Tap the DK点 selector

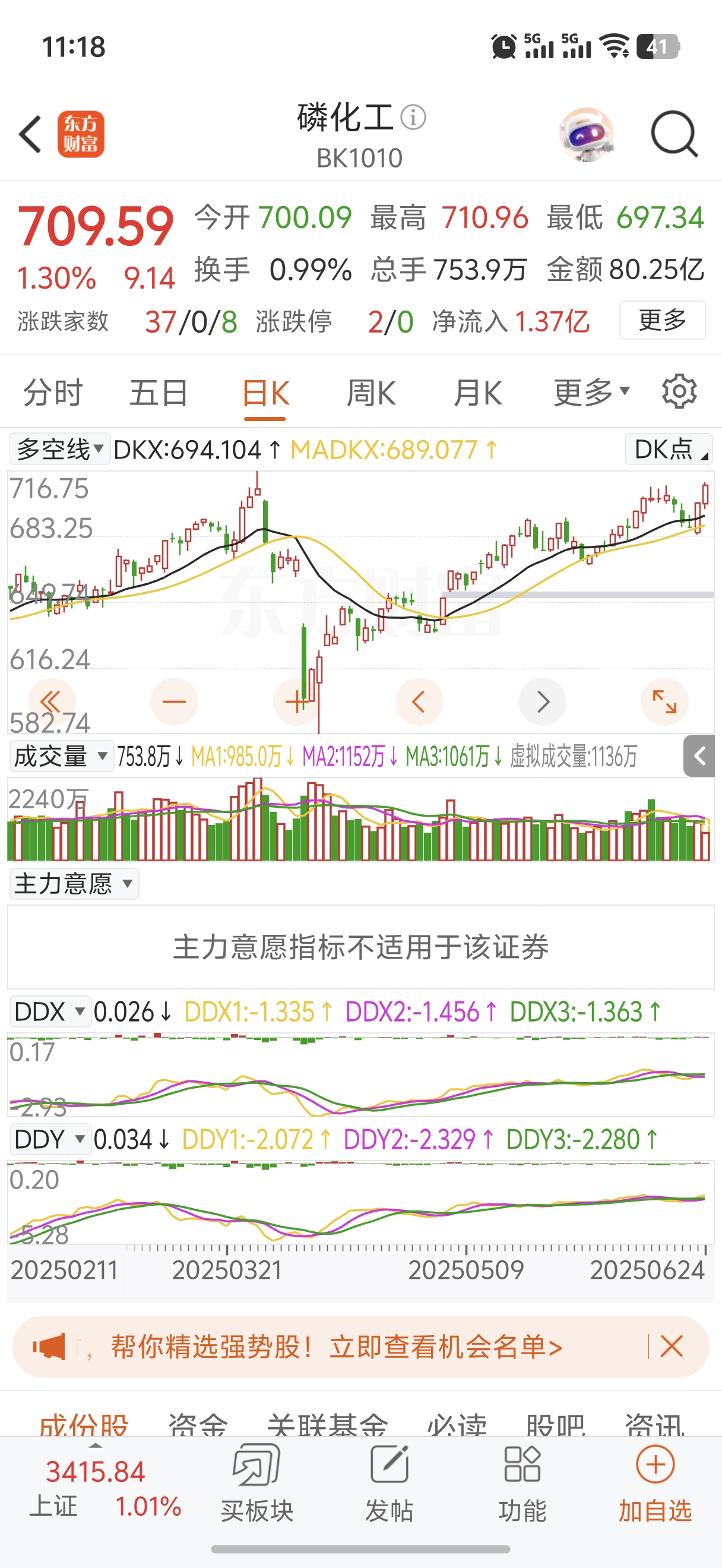pyautogui.click(x=668, y=449)
